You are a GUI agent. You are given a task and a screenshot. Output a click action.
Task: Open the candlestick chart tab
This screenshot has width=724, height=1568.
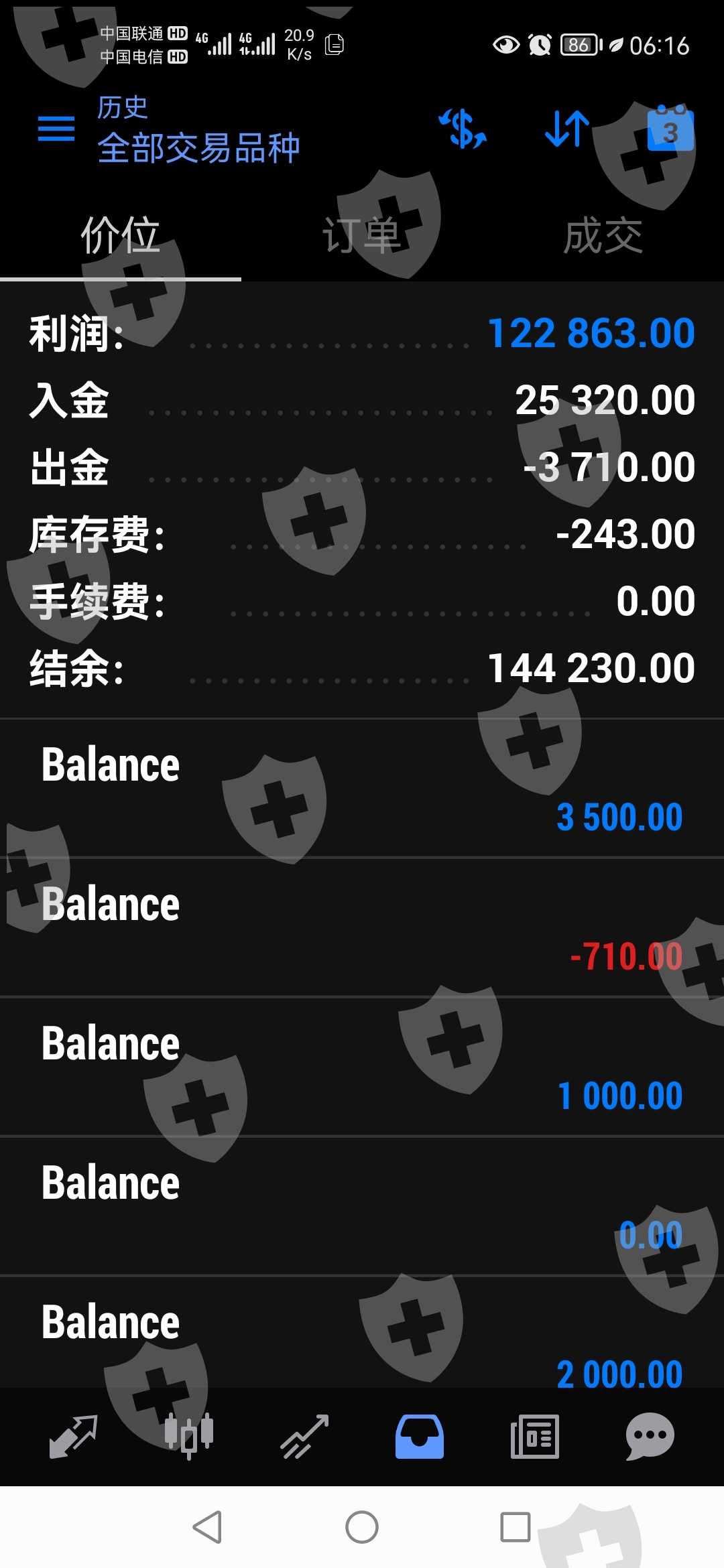[x=189, y=1436]
